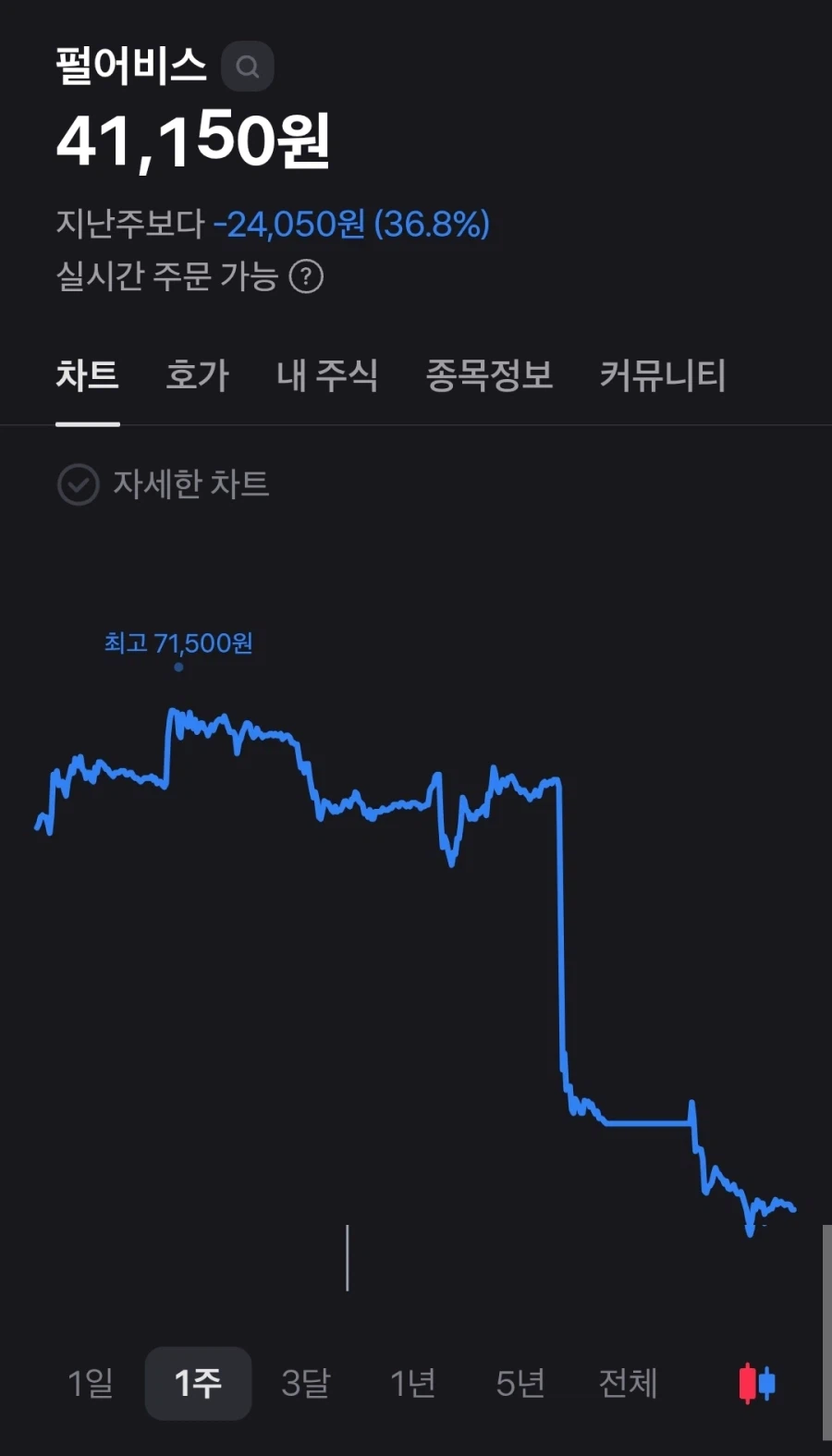832x1456 pixels.
Task: Select the 차트 tab
Action: [x=88, y=375]
